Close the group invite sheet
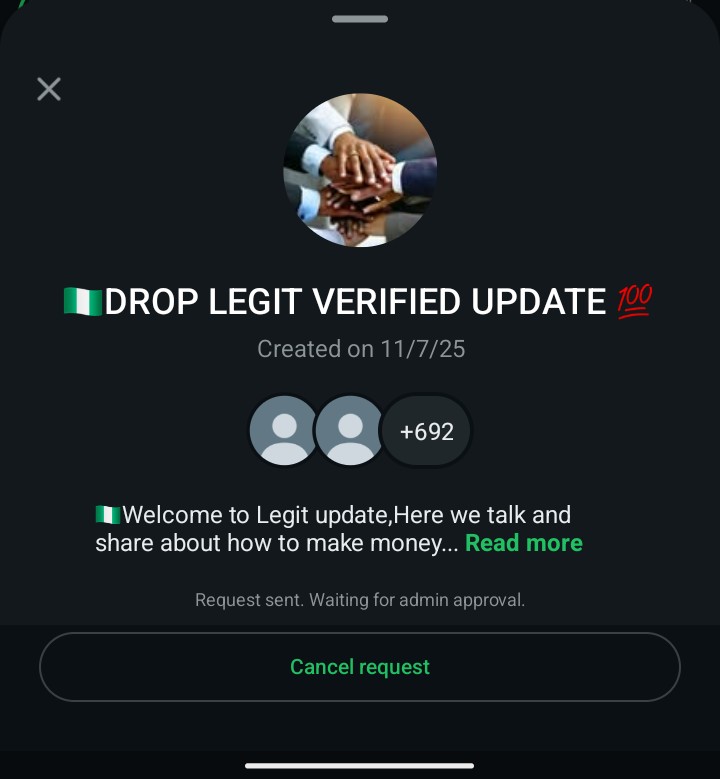This screenshot has height=779, width=720. pyautogui.click(x=49, y=89)
